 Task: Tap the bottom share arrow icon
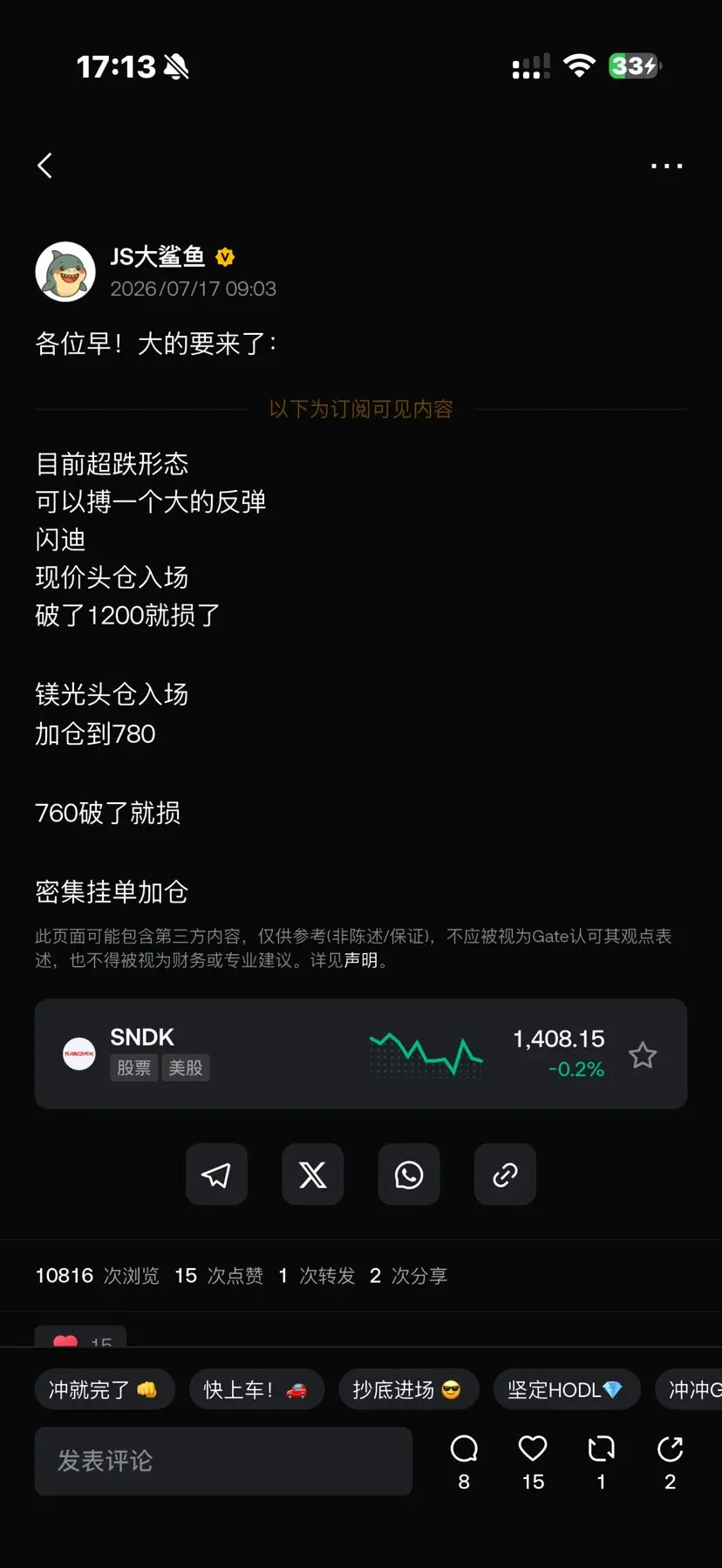670,1462
